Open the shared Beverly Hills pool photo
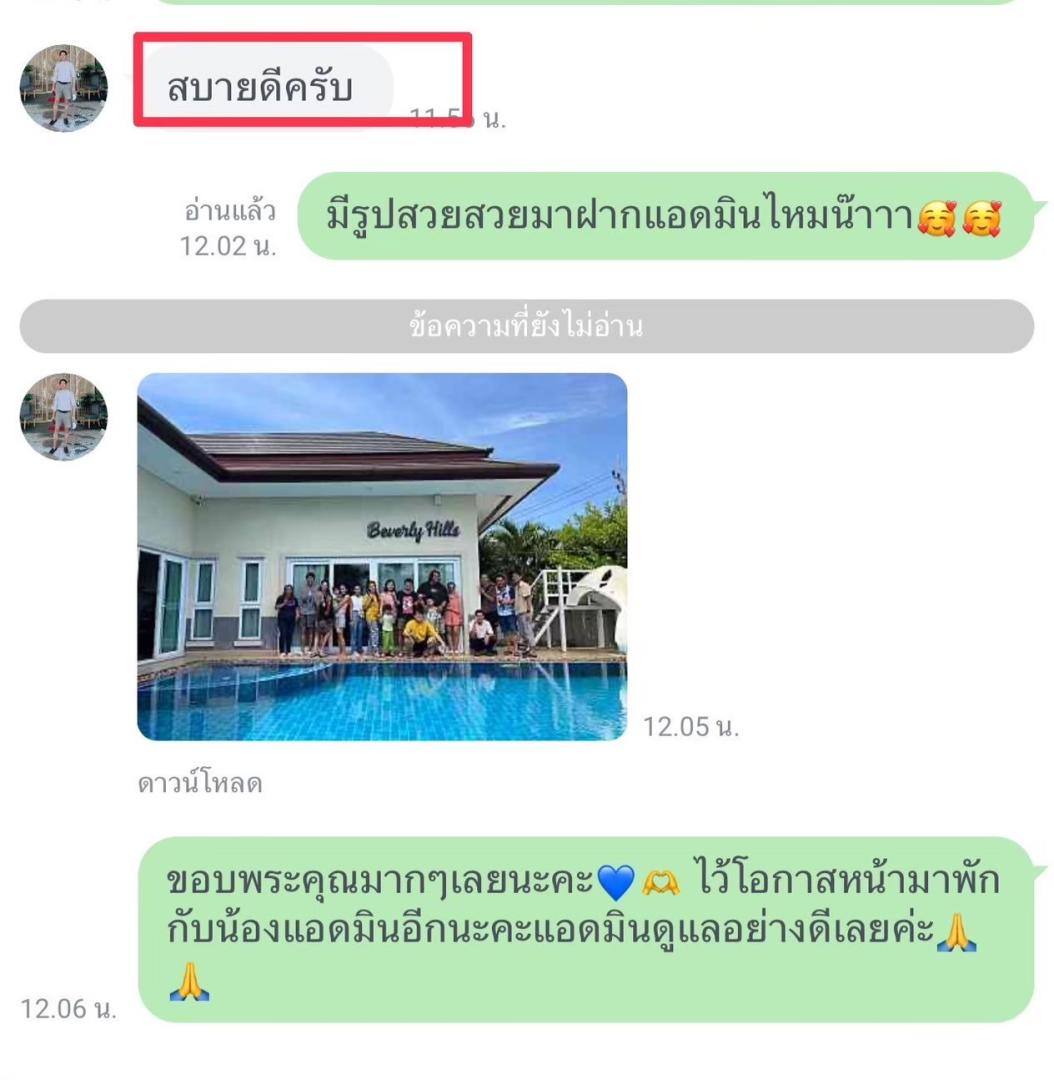The height and width of the screenshot is (1080, 1054). click(x=382, y=556)
